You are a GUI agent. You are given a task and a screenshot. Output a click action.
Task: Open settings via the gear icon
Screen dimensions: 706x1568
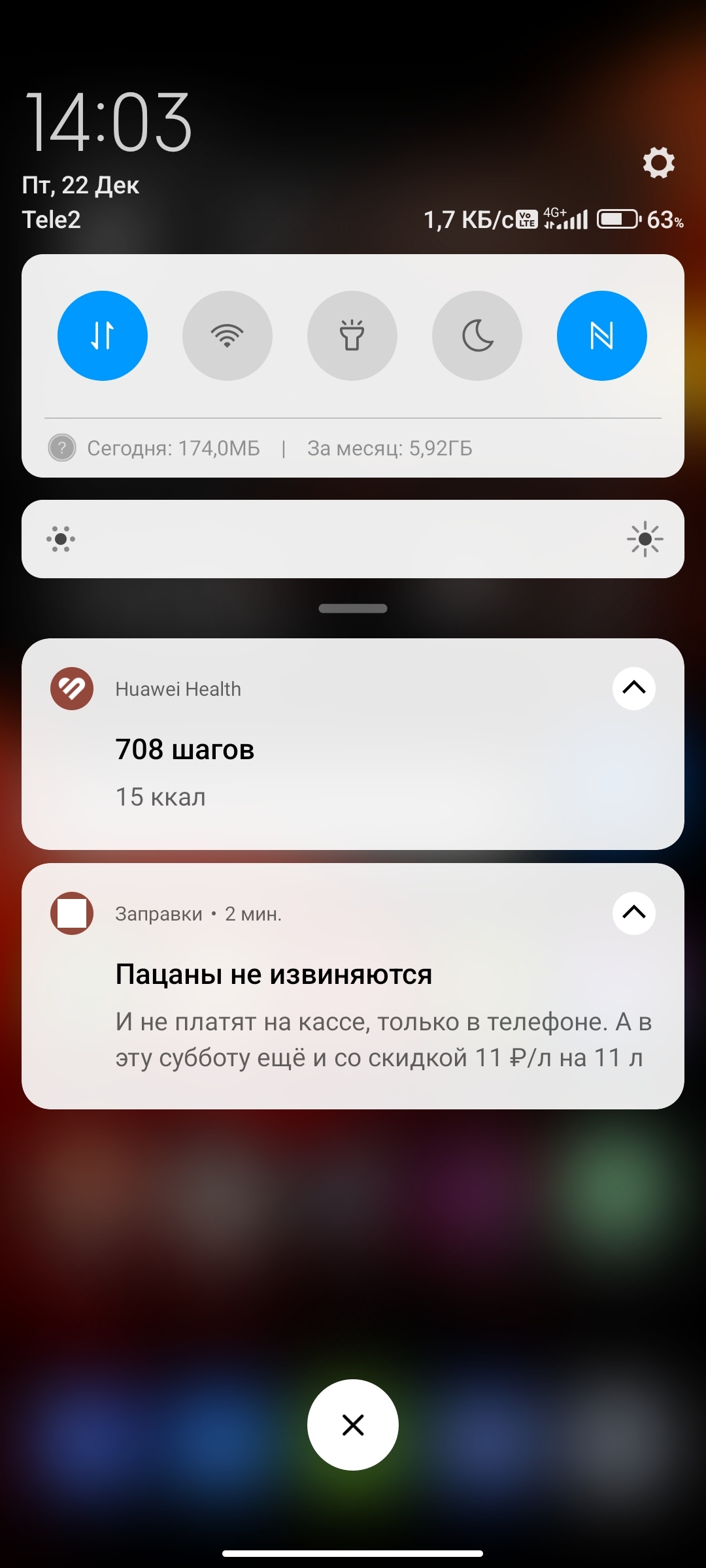(x=658, y=163)
